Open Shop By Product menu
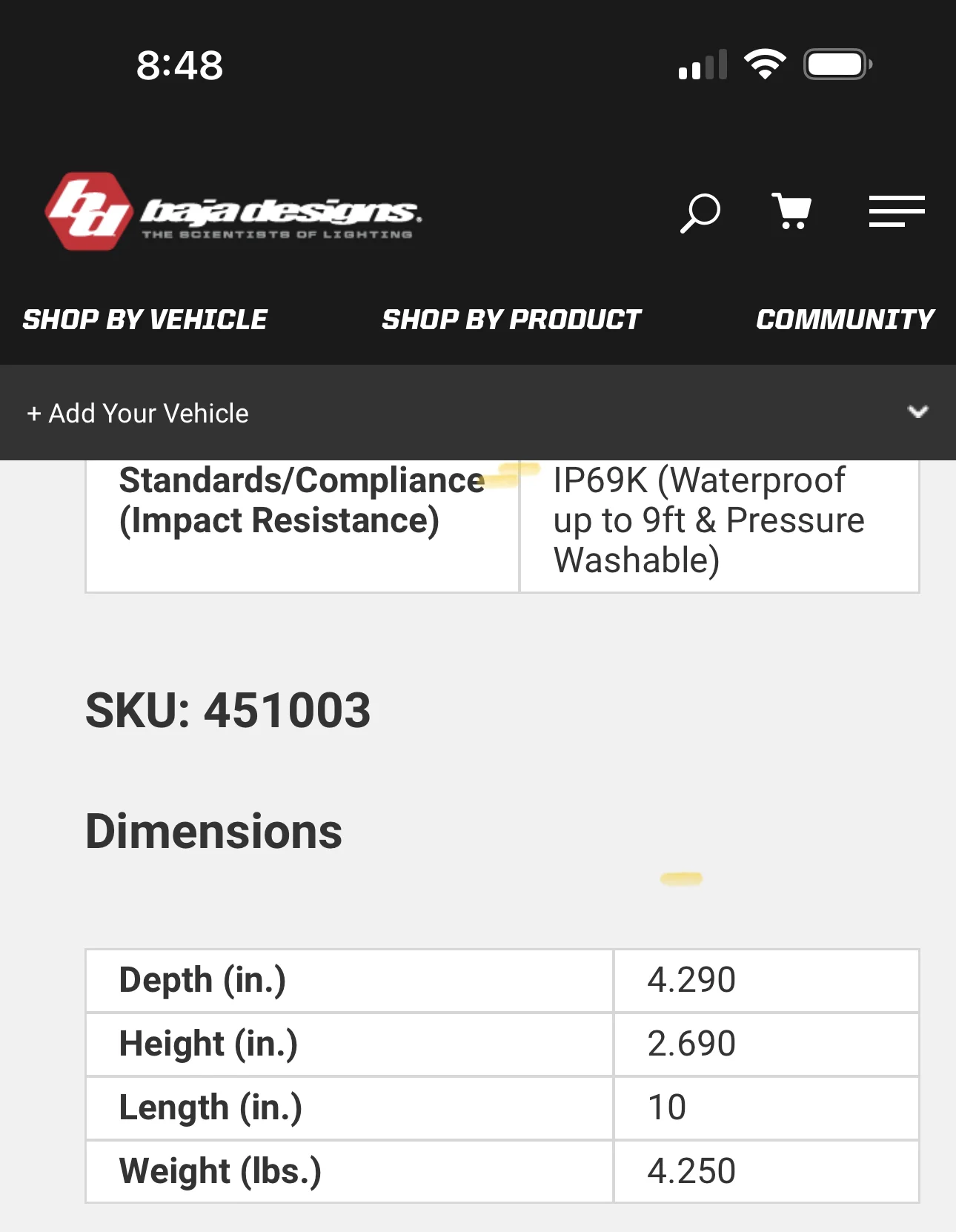This screenshot has height=1232, width=956. pyautogui.click(x=511, y=319)
